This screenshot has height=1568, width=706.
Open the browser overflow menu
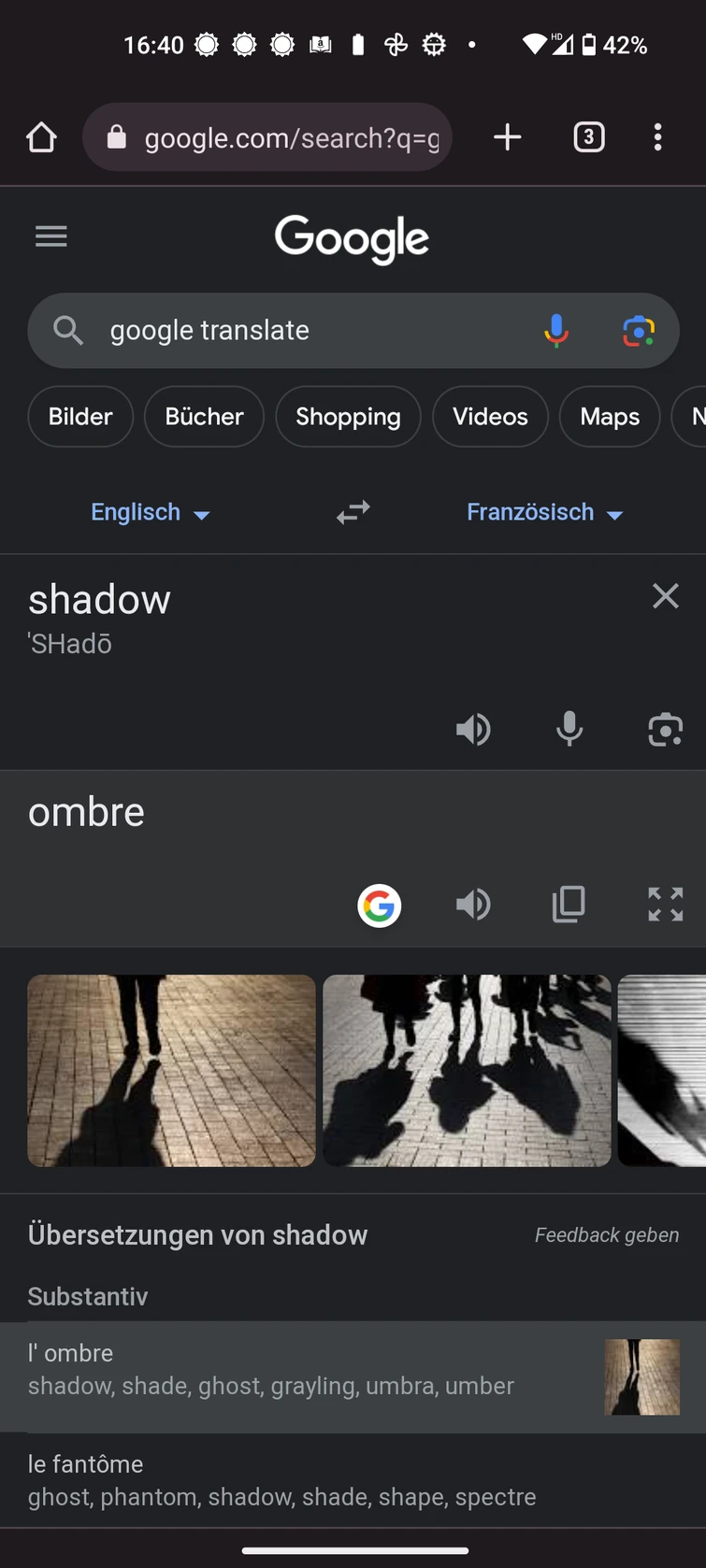[x=657, y=137]
